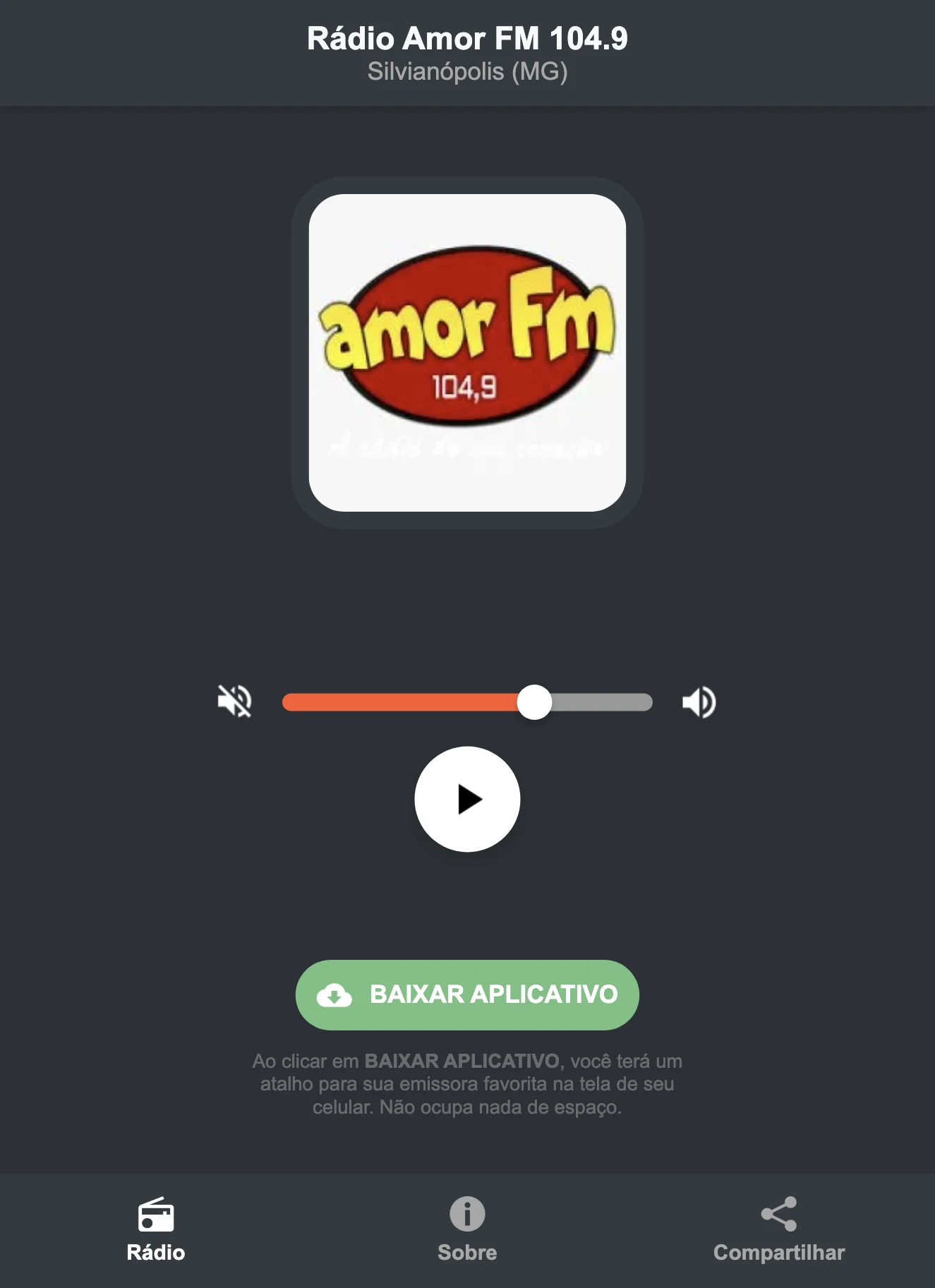Click the Silvianópolis (MG) subtitle
This screenshot has width=935, height=1288.
(x=466, y=71)
